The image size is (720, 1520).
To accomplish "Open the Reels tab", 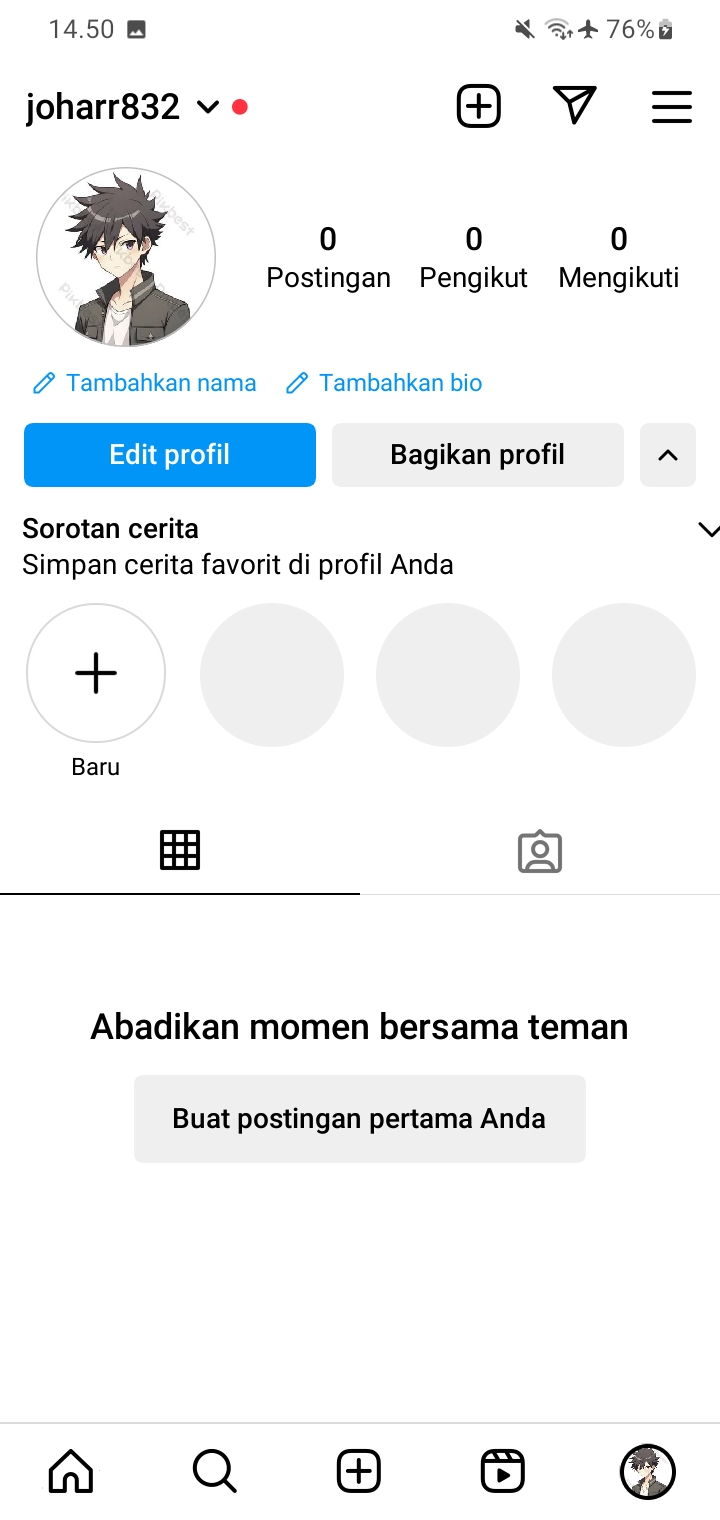I will (502, 1471).
